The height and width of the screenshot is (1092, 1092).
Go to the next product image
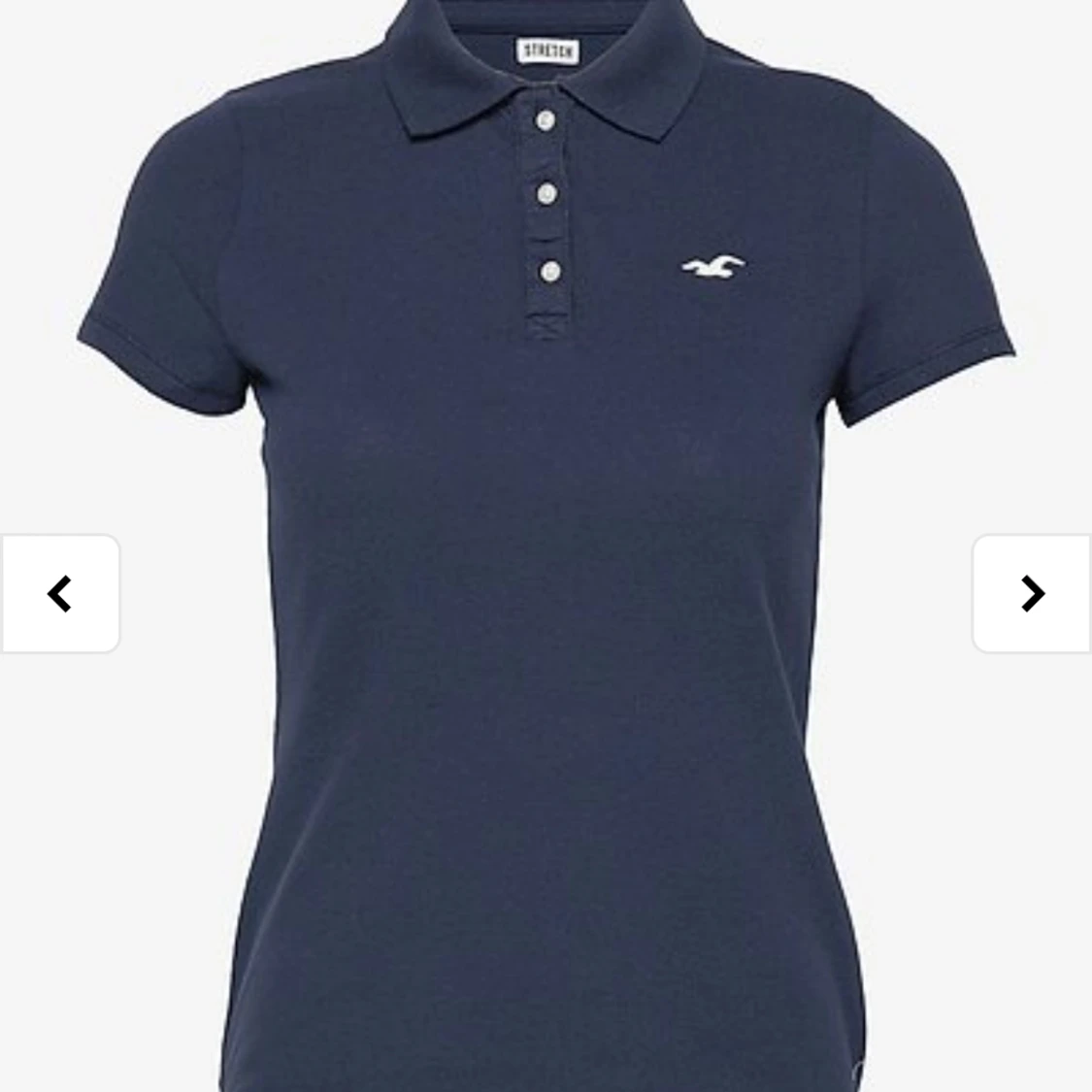click(x=1032, y=593)
